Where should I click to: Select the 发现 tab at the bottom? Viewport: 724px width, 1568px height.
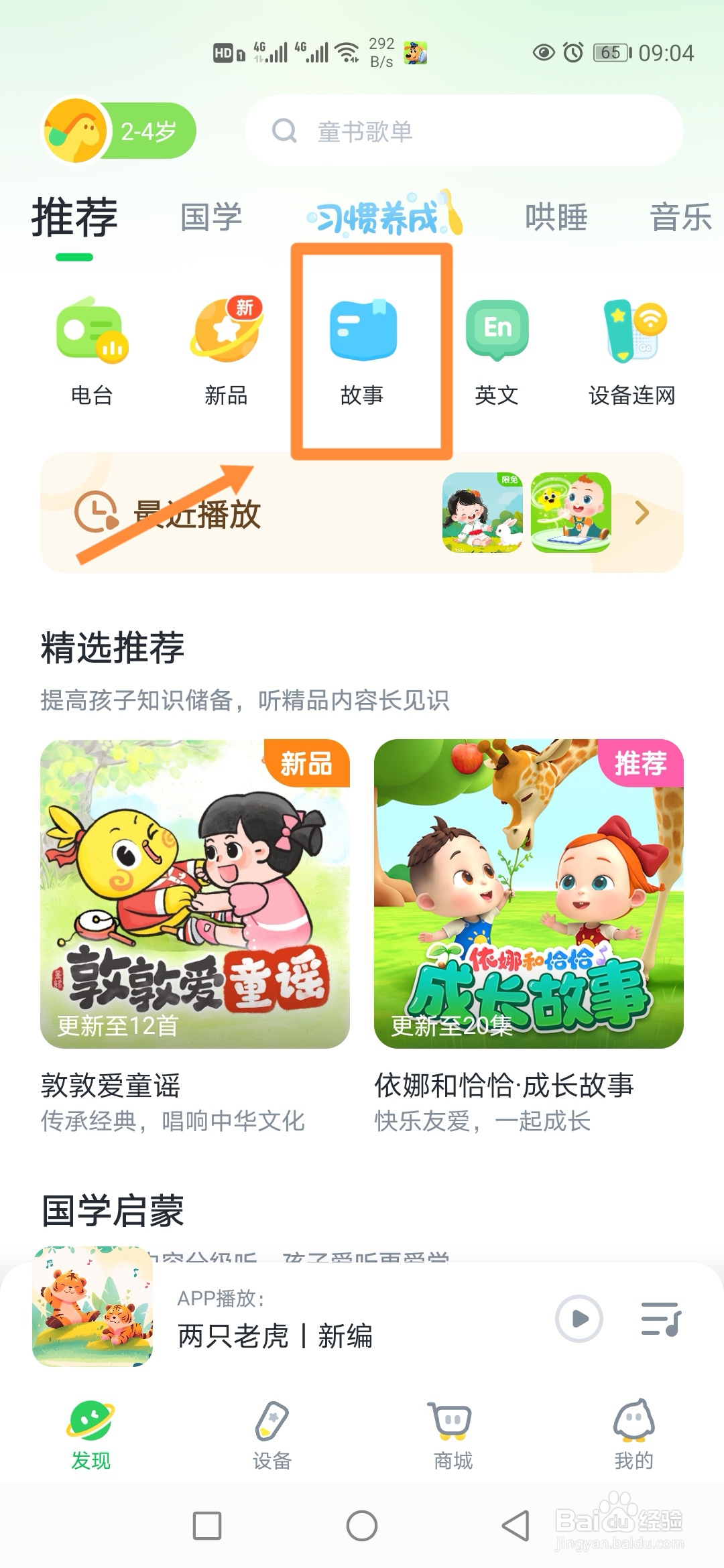[90, 1434]
